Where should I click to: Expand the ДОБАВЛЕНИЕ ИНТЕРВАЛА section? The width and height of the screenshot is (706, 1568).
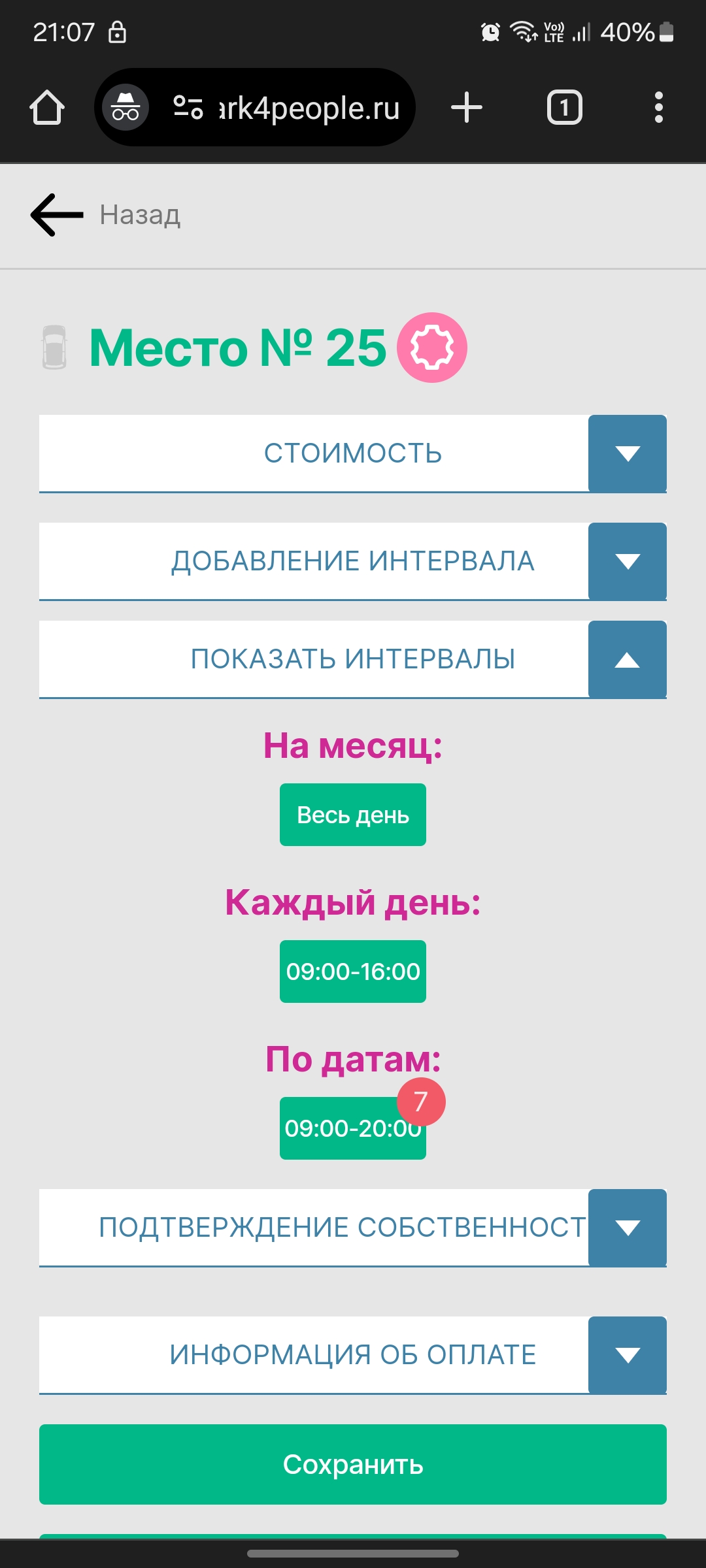pyautogui.click(x=627, y=561)
